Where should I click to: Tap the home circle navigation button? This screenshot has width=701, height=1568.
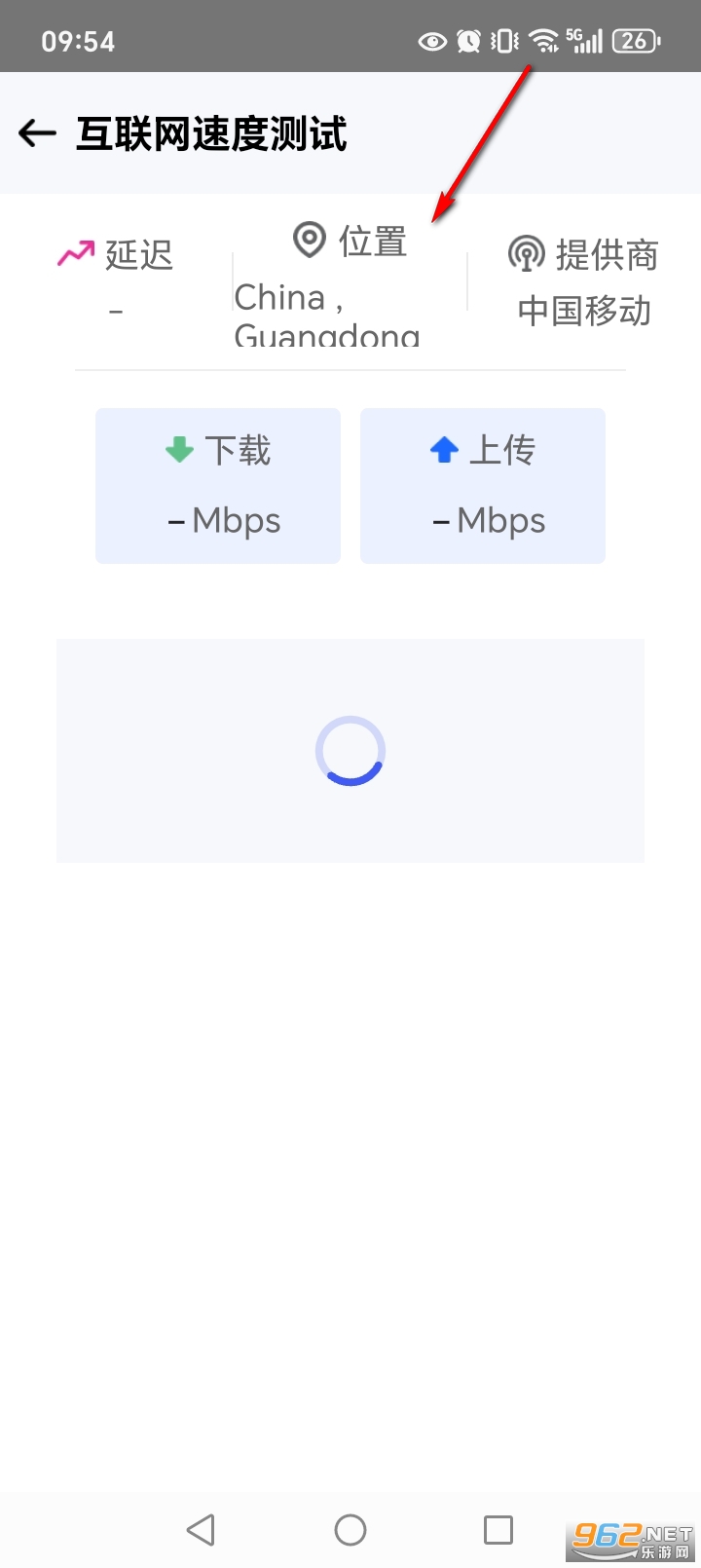point(350,1529)
